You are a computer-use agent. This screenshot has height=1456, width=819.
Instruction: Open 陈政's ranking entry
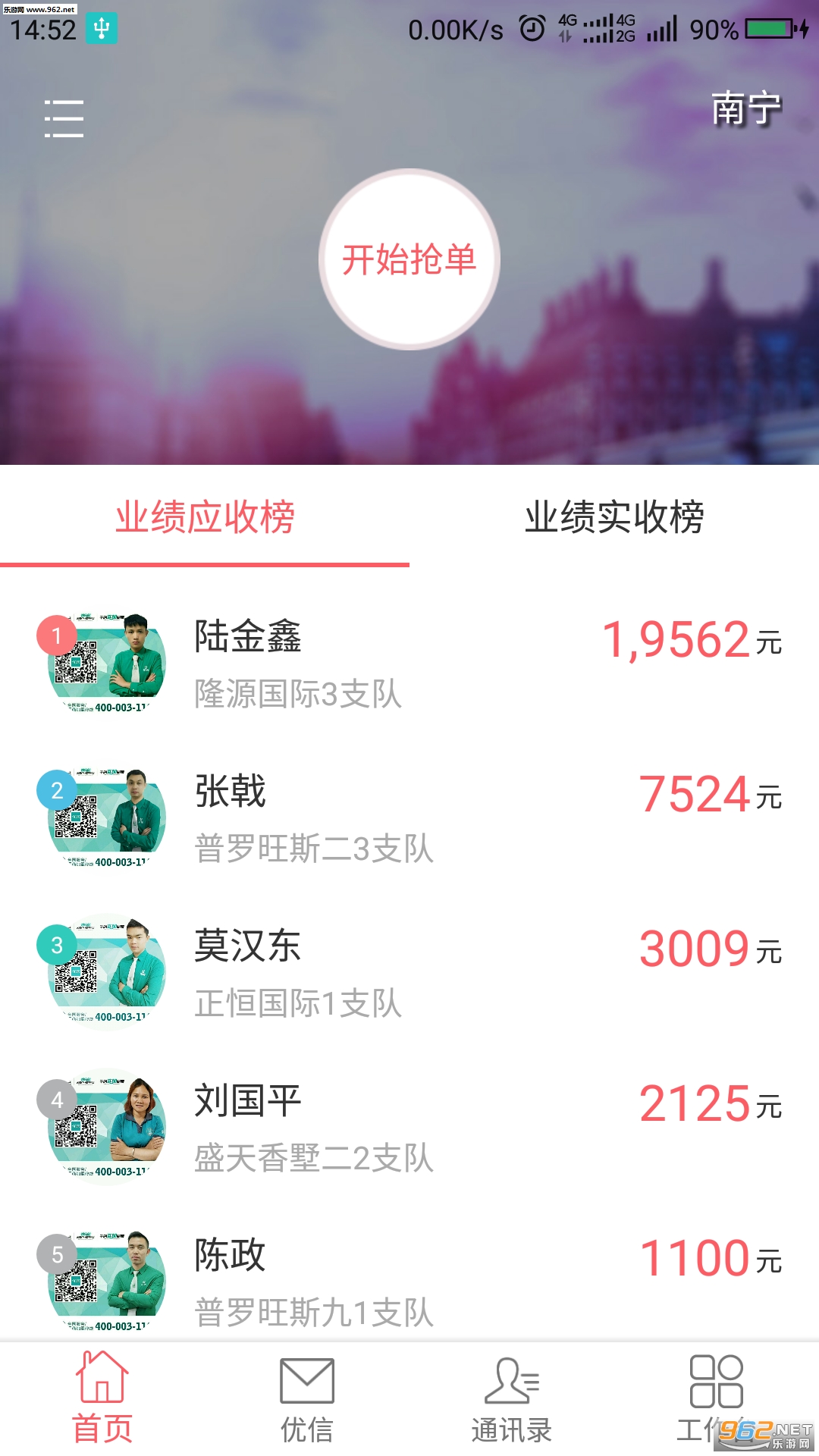[409, 1282]
